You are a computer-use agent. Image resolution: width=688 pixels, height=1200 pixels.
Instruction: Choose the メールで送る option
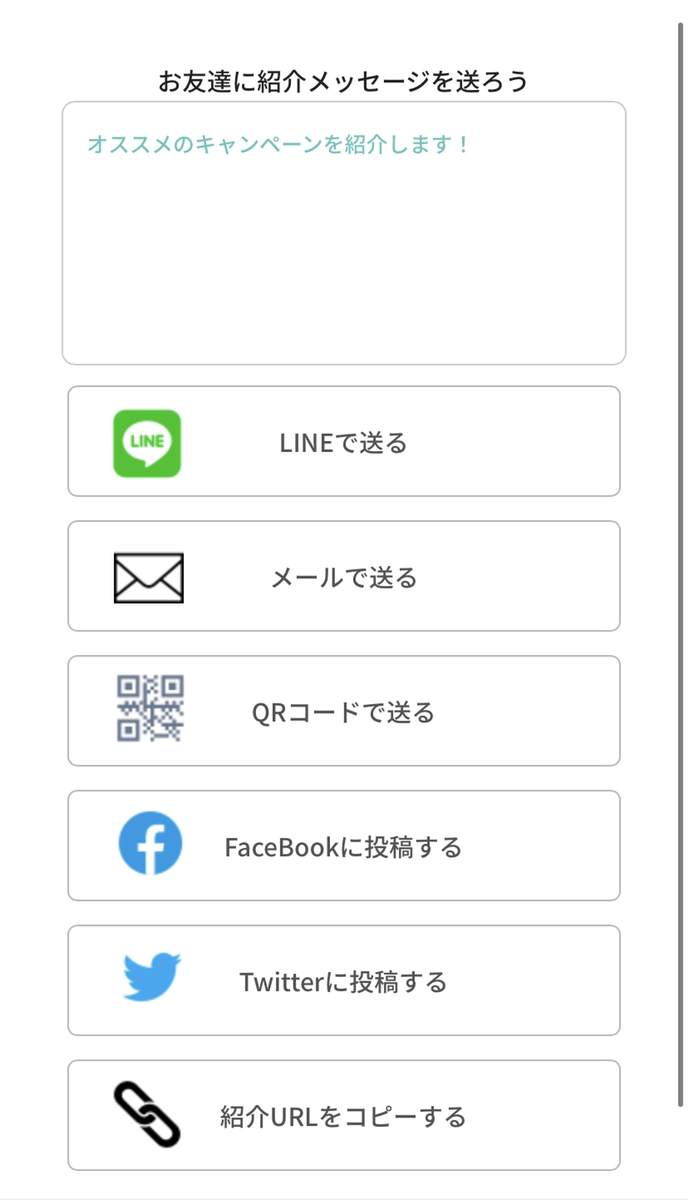[344, 576]
